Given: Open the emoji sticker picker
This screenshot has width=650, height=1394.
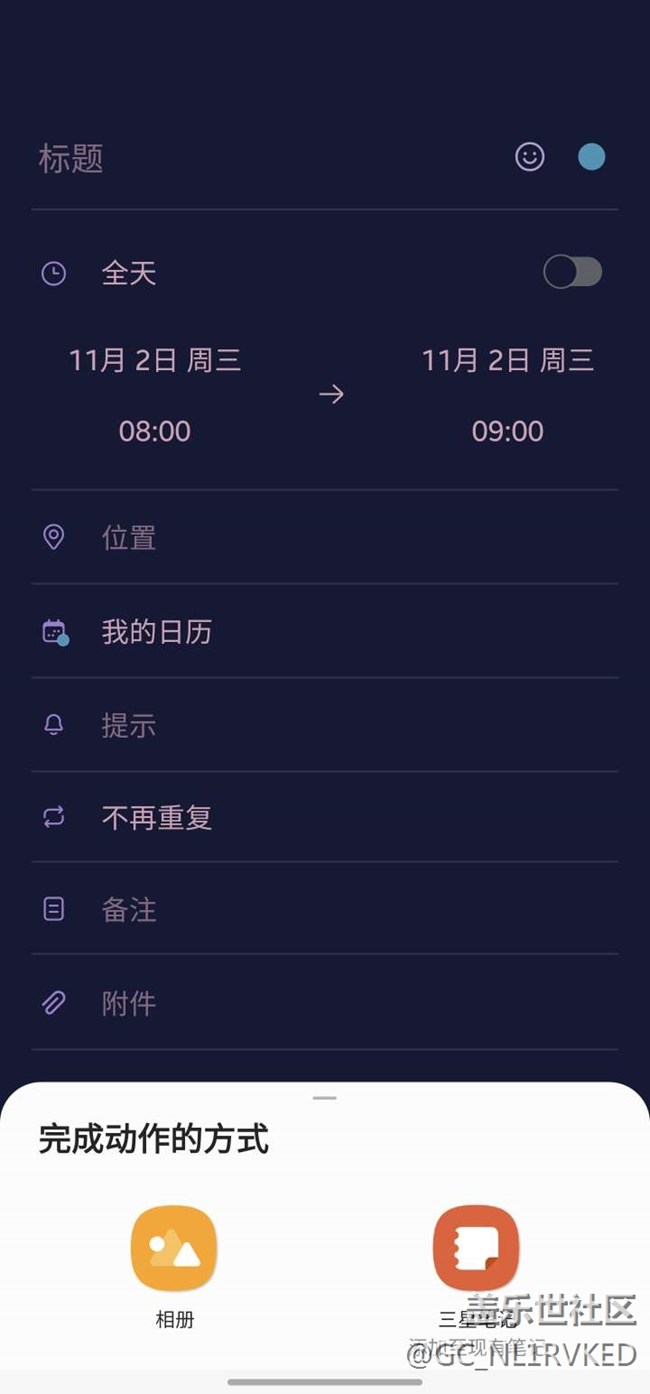Looking at the screenshot, I should click(x=530, y=157).
